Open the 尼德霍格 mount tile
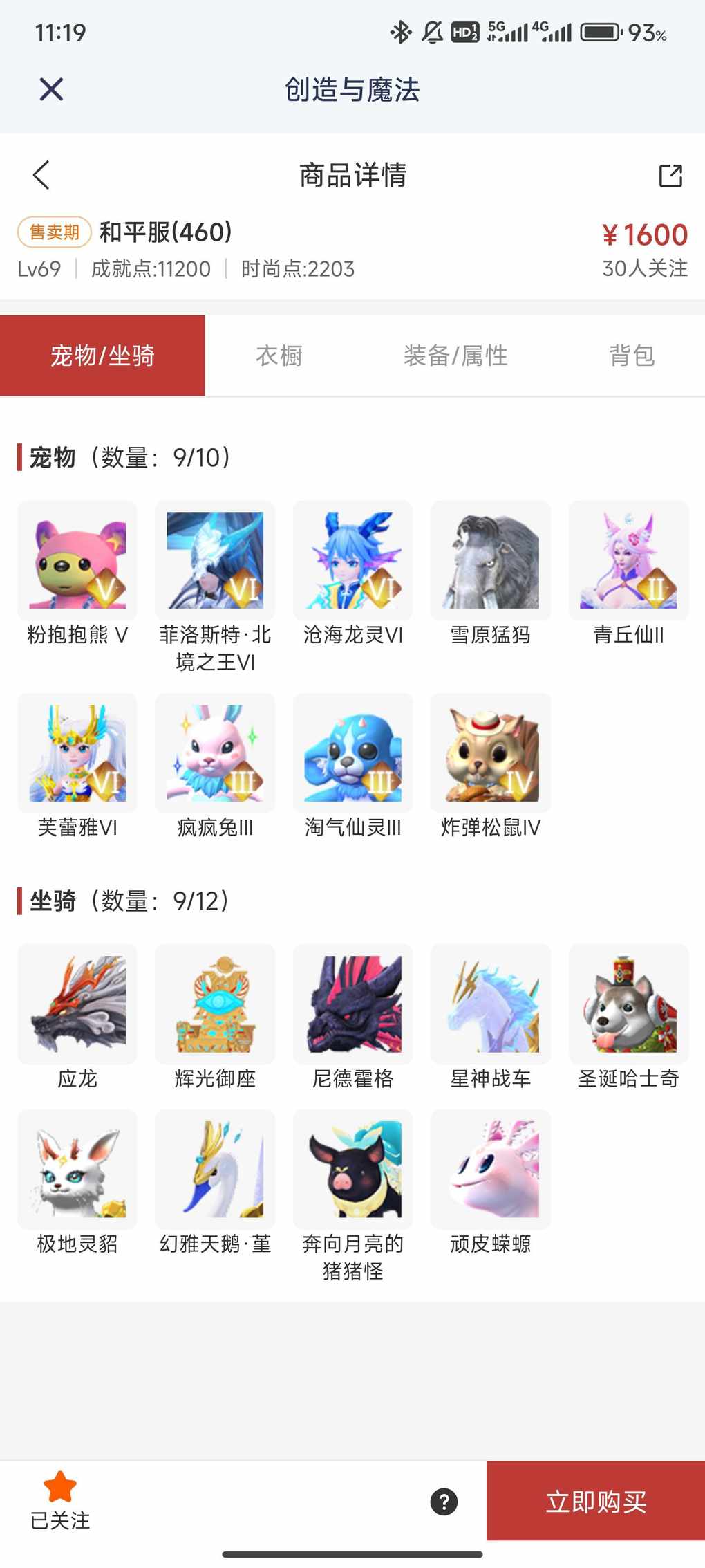This screenshot has width=705, height=1568. point(352,1004)
